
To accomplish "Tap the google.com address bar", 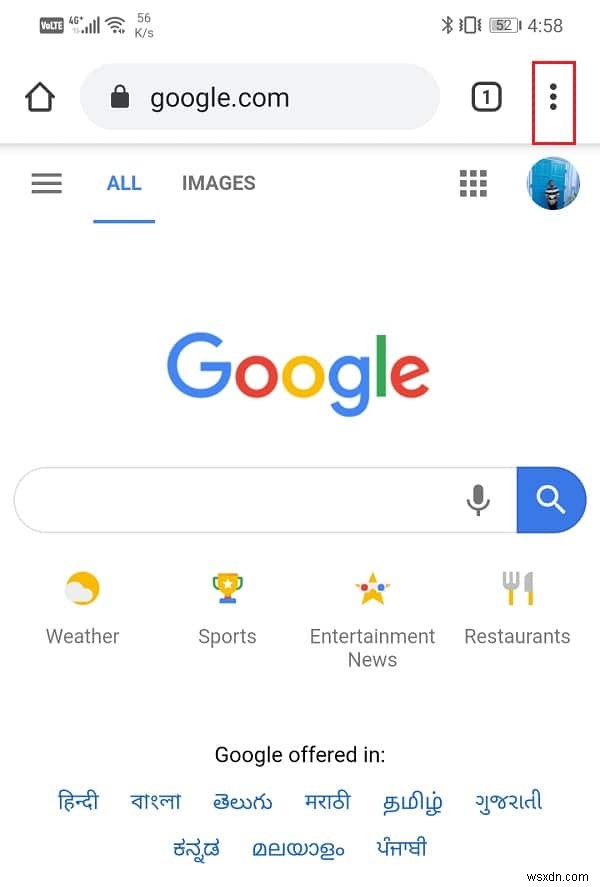I will (x=259, y=98).
